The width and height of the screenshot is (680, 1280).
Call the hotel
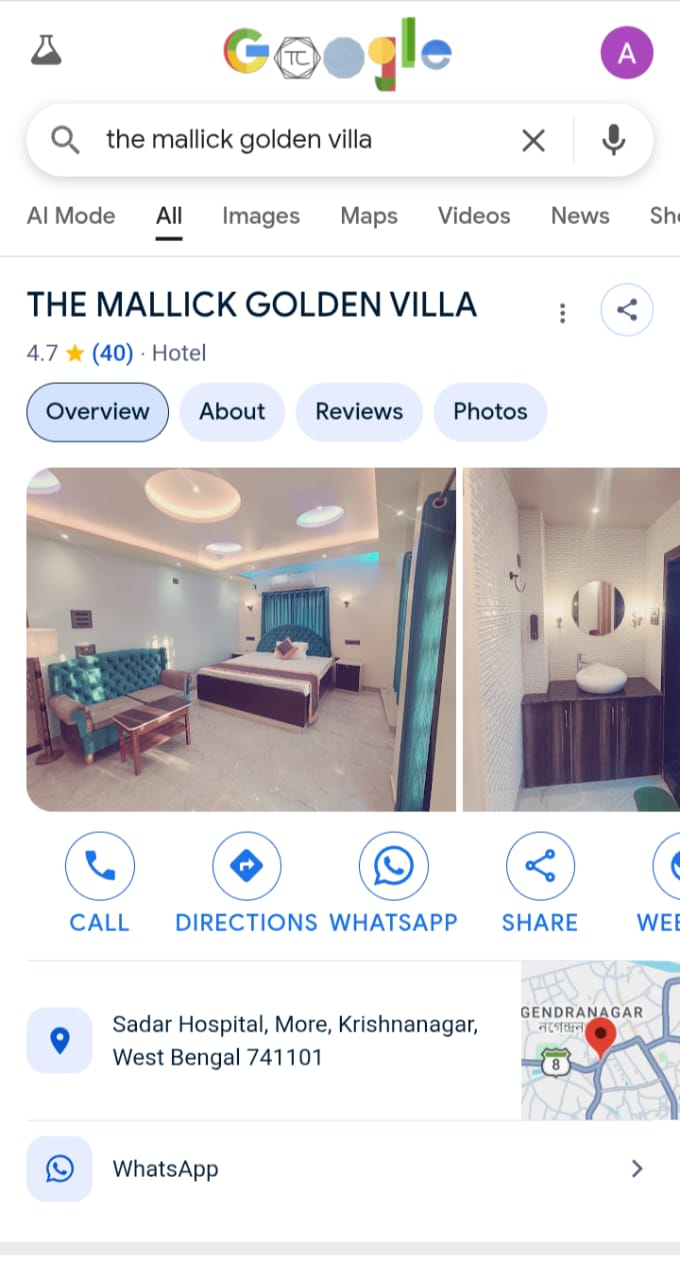coord(99,884)
